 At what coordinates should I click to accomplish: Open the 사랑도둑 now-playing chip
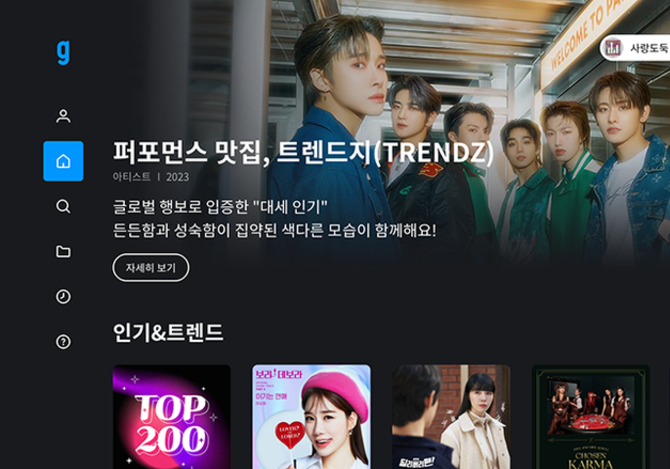coord(636,47)
